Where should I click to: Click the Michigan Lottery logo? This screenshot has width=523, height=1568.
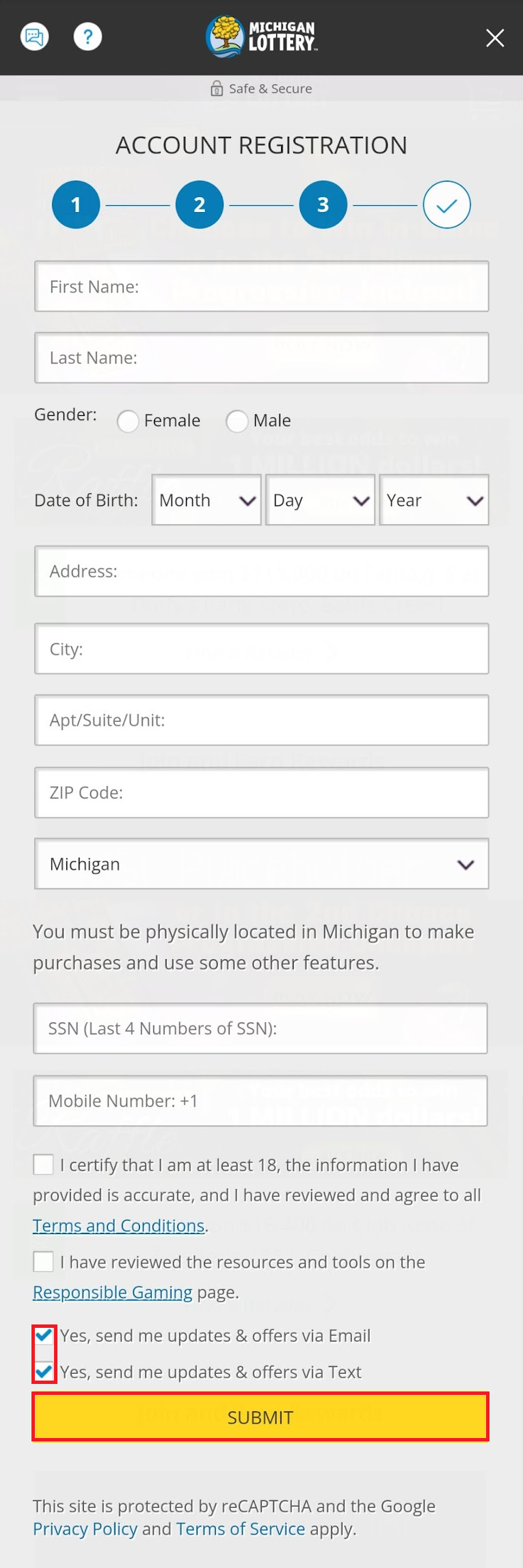coord(260,36)
